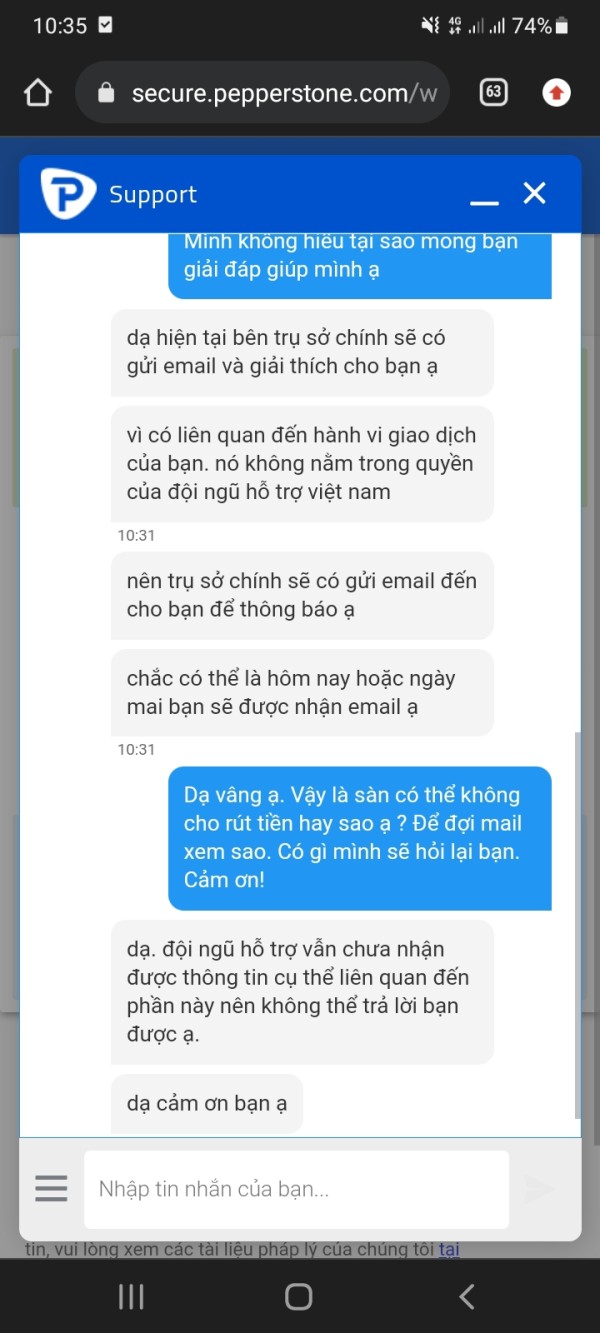Open recent apps from the navigation bar
The height and width of the screenshot is (1333, 600).
point(131,1297)
